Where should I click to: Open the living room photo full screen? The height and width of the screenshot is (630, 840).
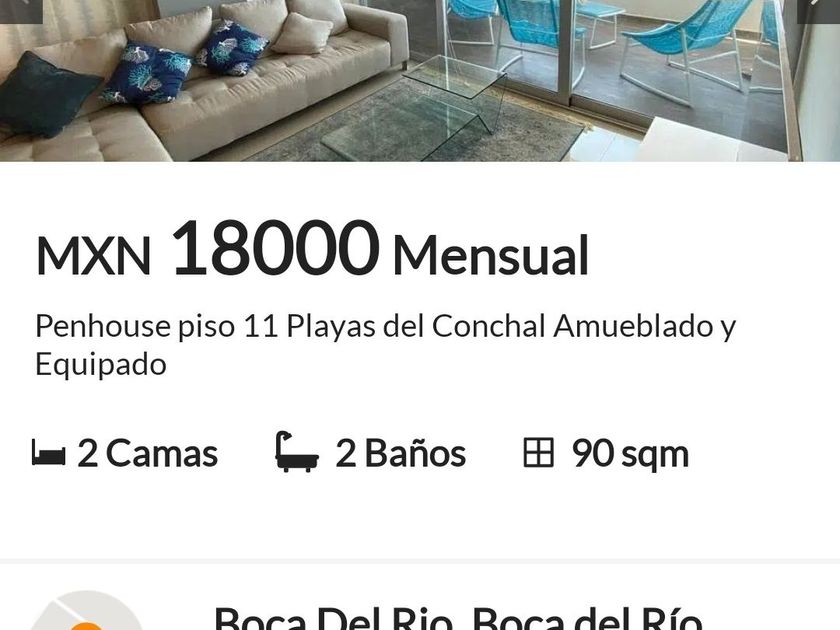(x=420, y=80)
